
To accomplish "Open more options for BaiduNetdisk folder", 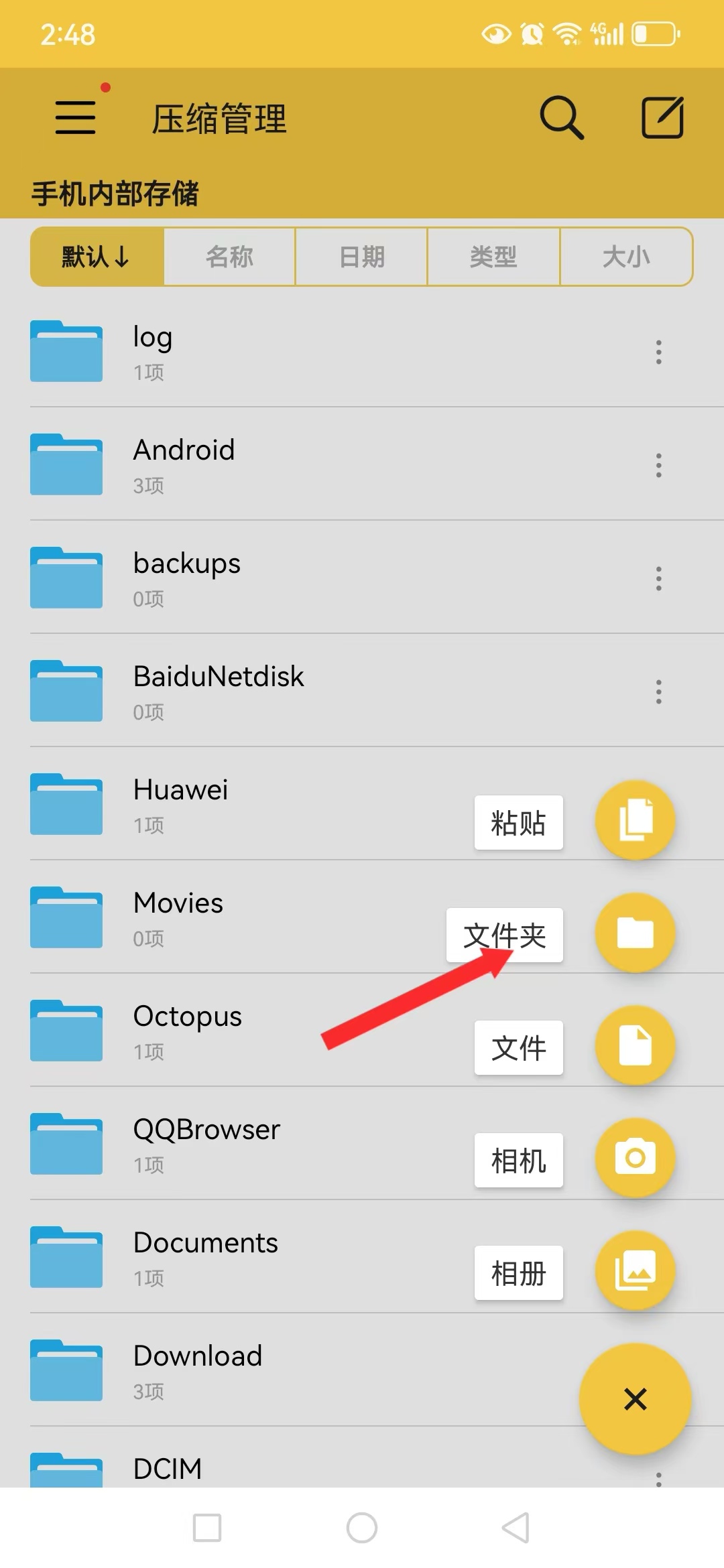I will 658,692.
